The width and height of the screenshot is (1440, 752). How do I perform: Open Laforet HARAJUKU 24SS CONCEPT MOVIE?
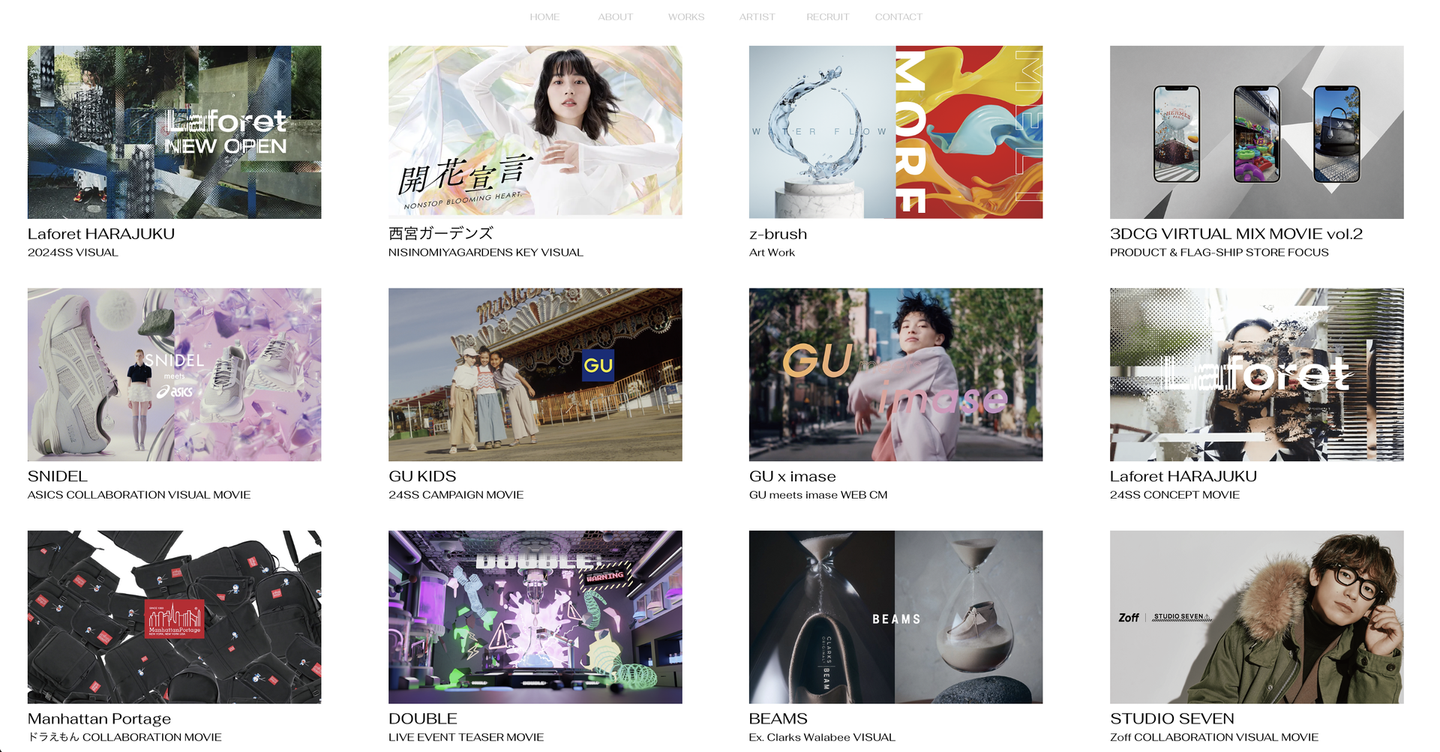(x=1256, y=375)
